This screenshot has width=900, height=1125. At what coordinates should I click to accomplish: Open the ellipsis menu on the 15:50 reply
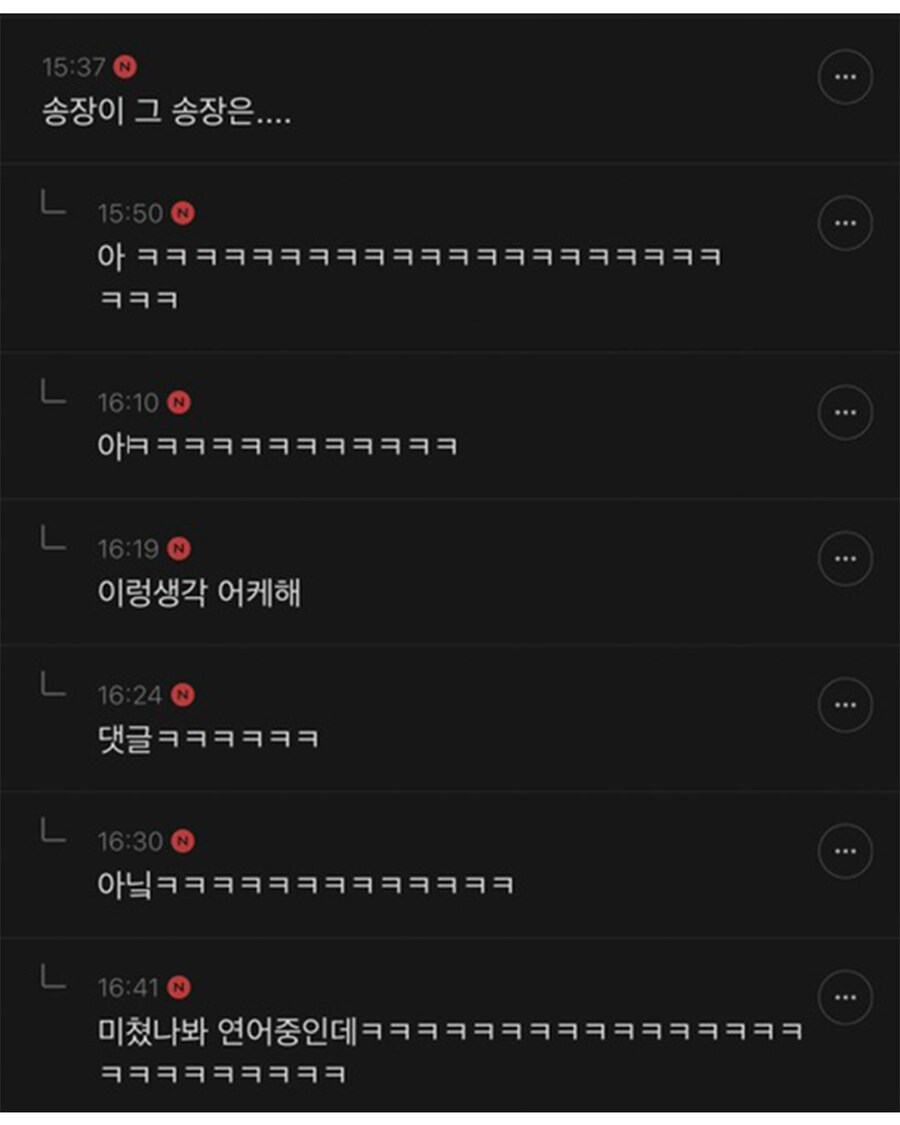point(845,222)
